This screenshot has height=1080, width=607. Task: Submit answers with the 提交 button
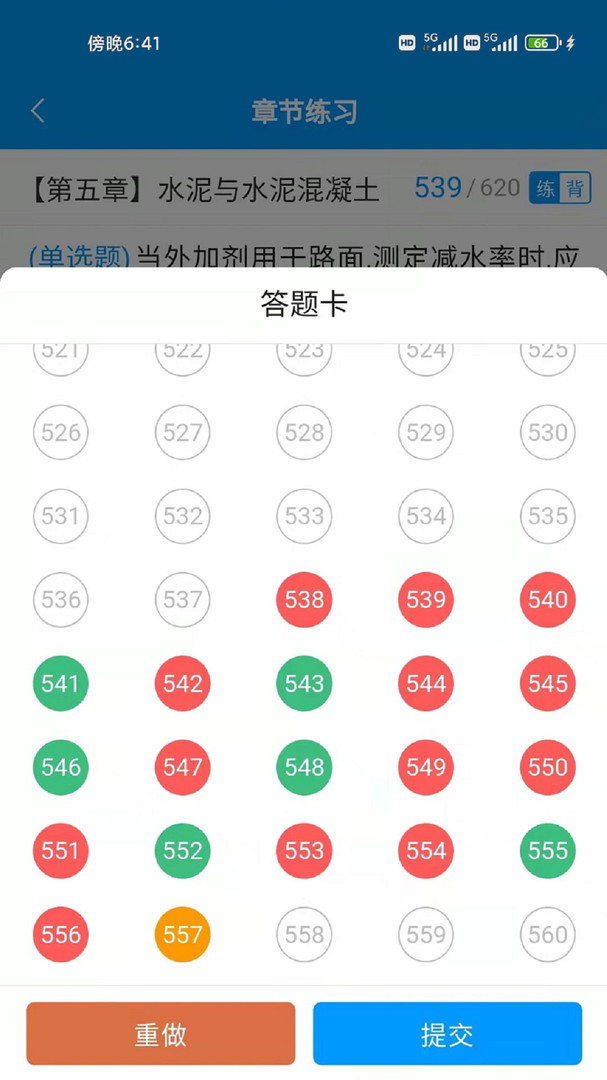(447, 1034)
